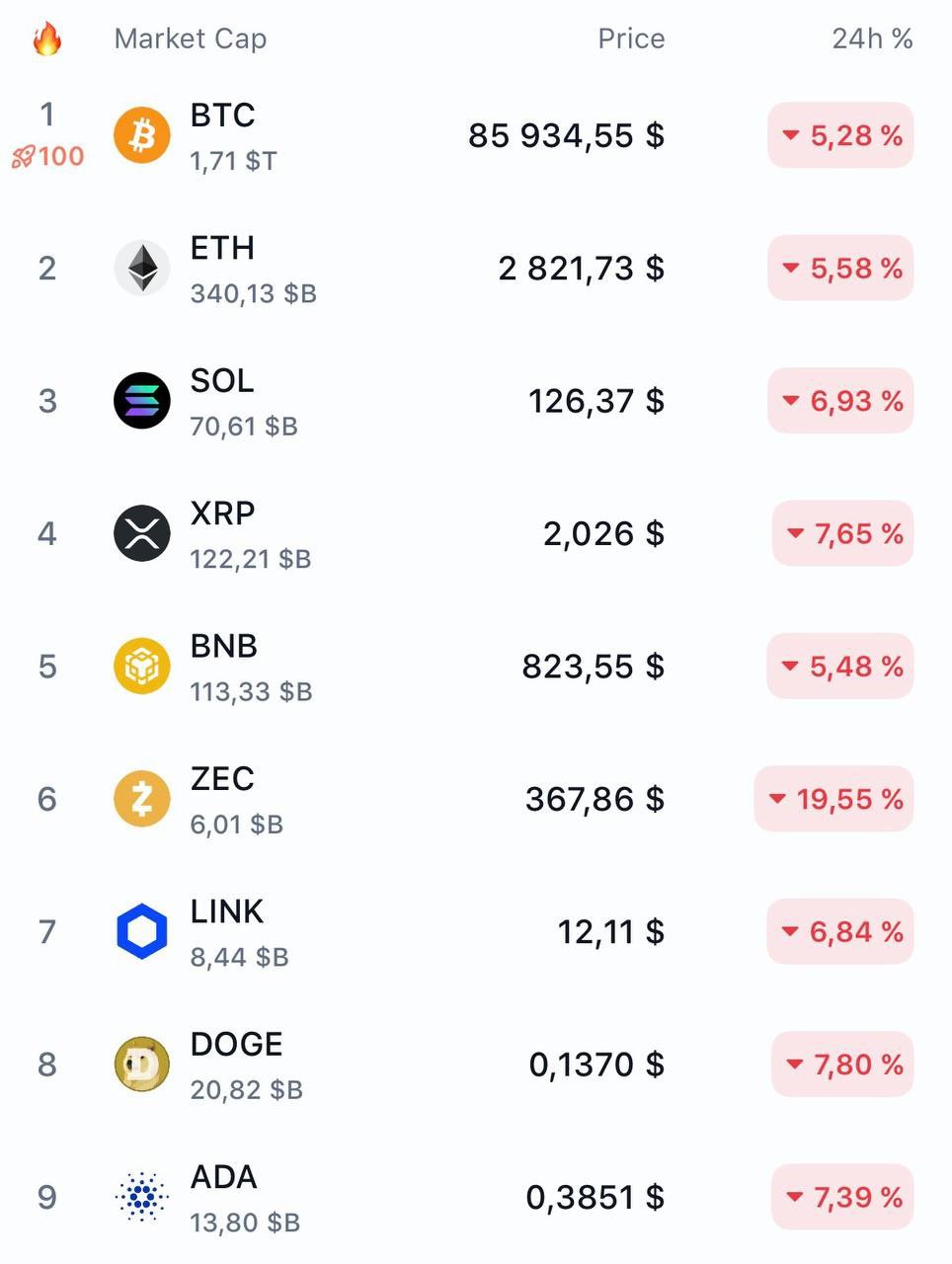The image size is (952, 1264).
Task: Select the XRP row
Action: 223,534
